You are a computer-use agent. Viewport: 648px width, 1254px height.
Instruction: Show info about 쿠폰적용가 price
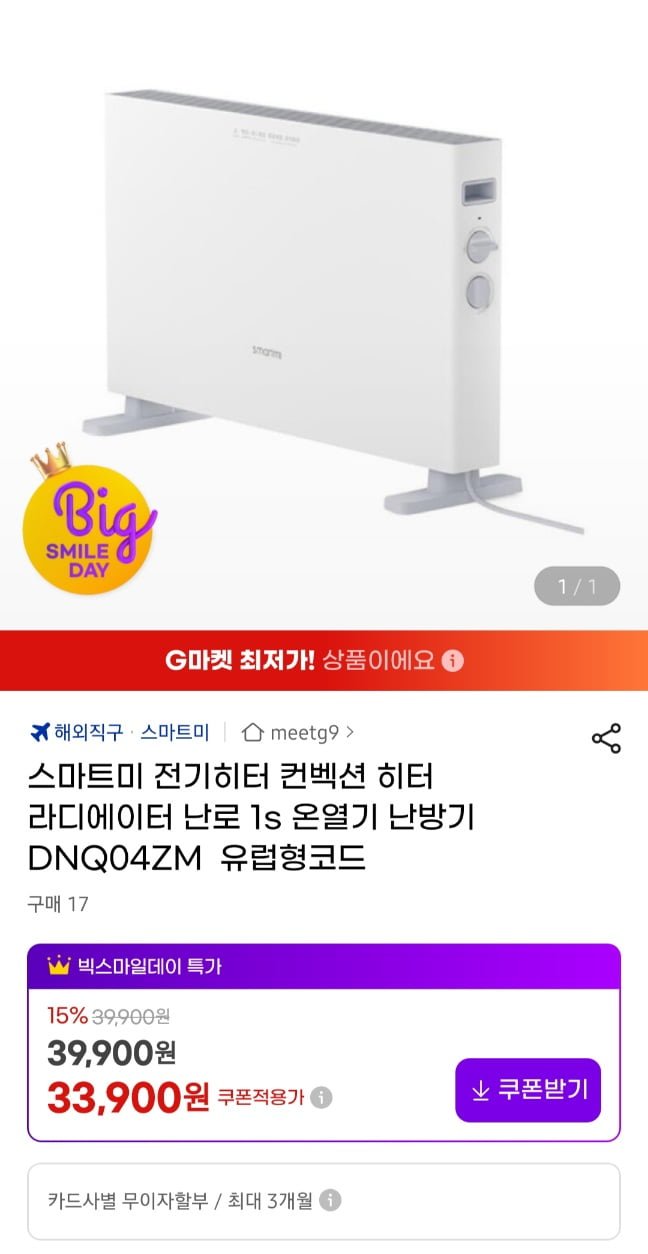(x=321, y=1098)
